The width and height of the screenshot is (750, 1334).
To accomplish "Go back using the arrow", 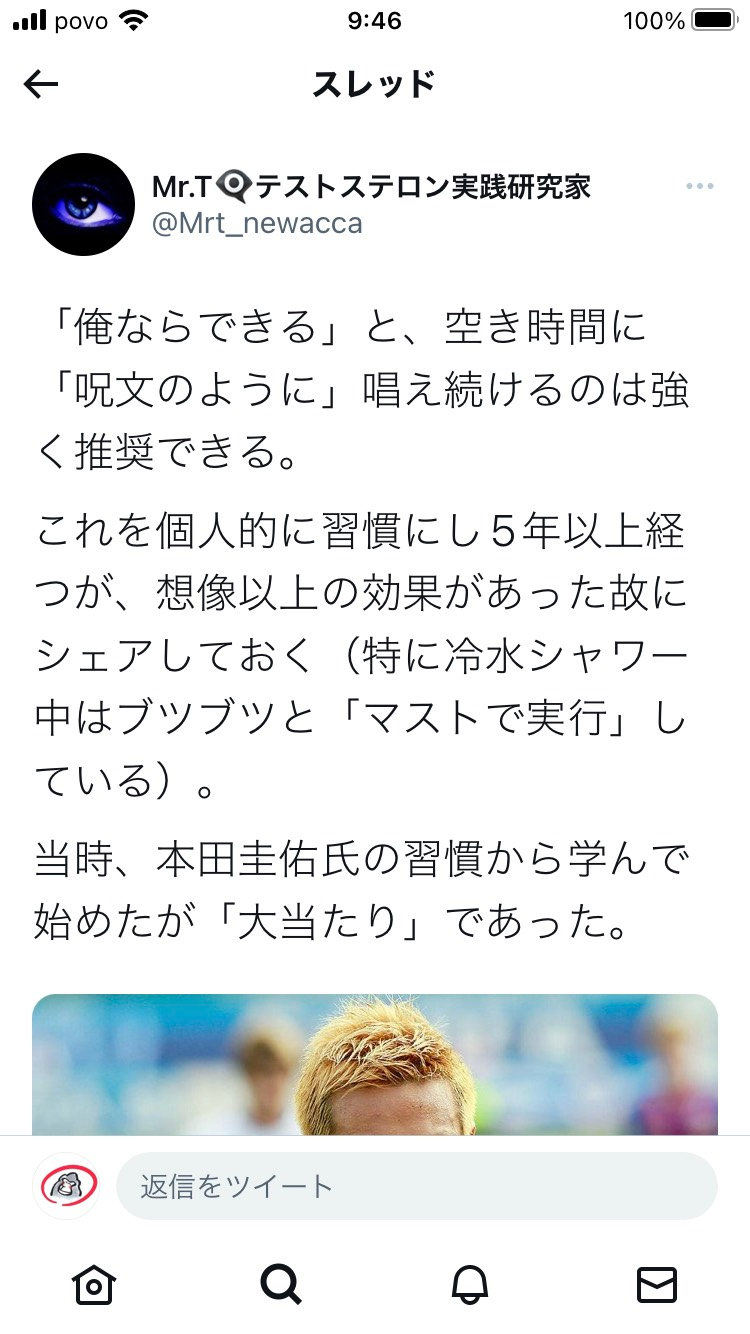I will coord(41,86).
